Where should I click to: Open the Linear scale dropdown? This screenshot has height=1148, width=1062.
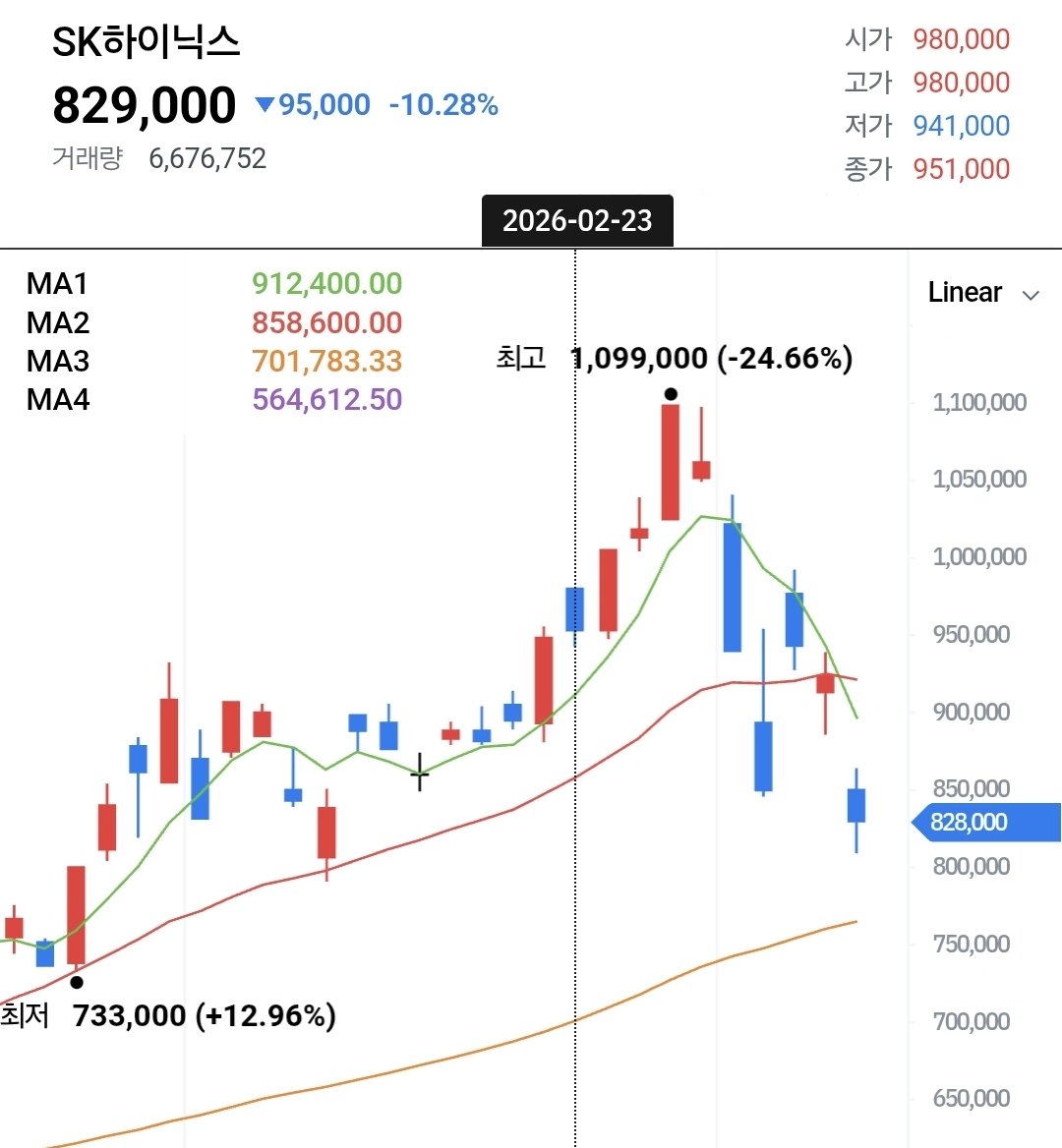point(982,293)
